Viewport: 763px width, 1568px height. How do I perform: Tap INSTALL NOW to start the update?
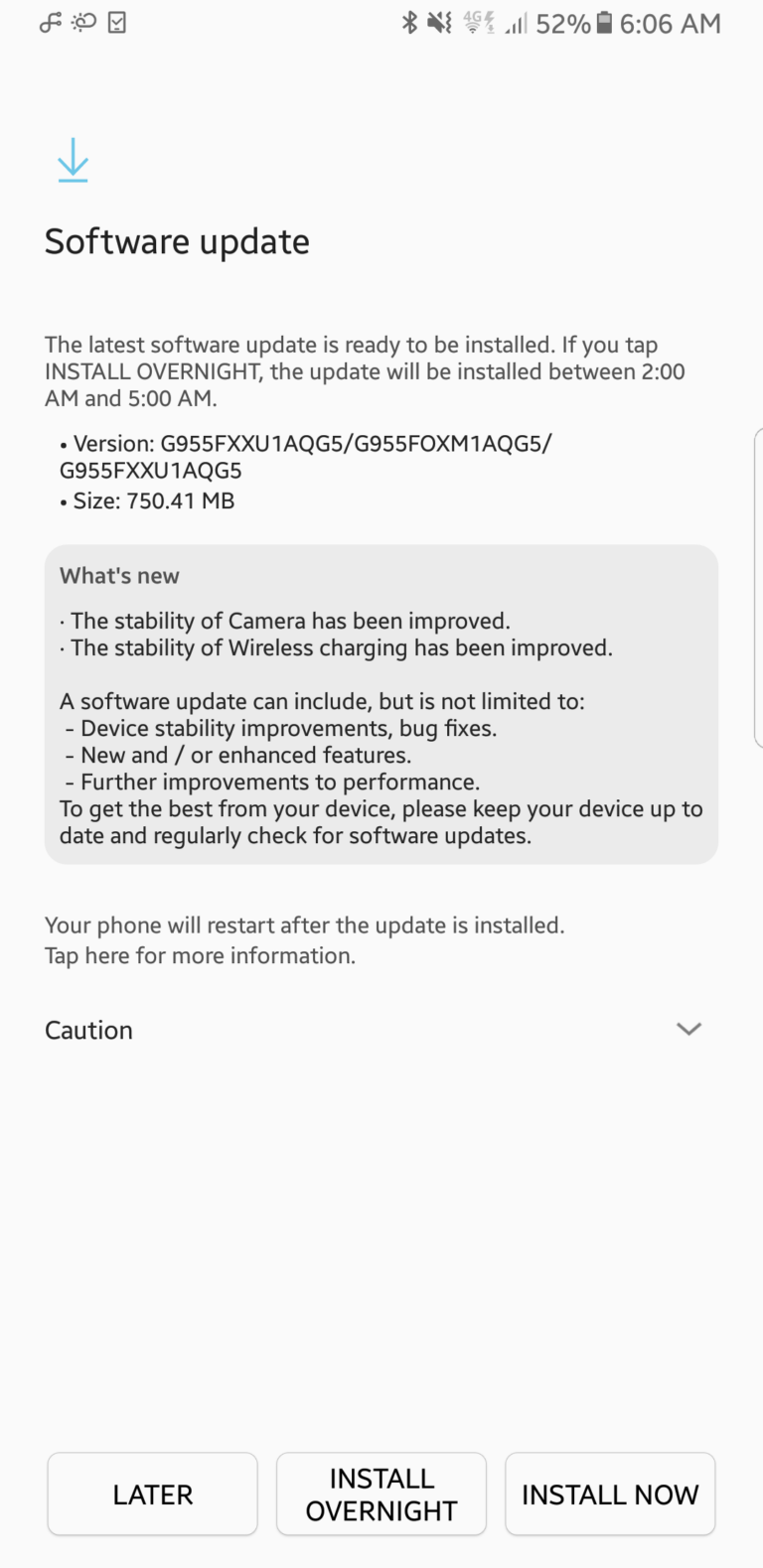[610, 1495]
